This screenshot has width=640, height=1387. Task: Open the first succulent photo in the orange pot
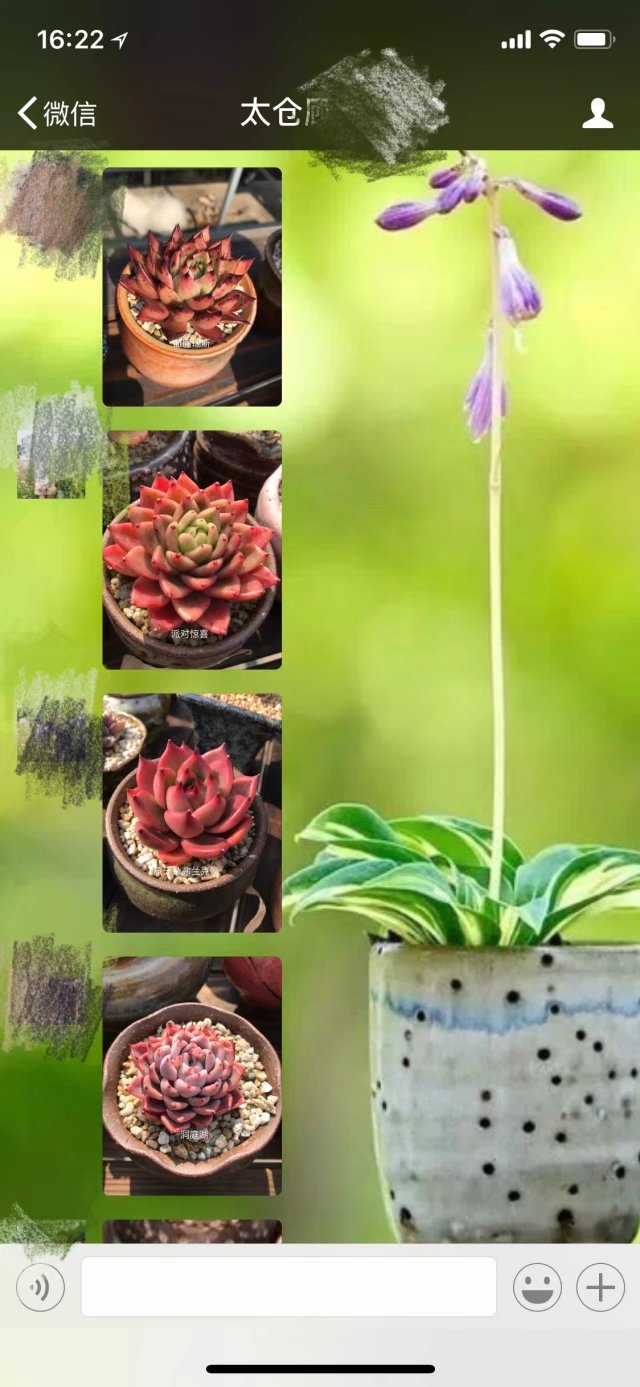(192, 287)
